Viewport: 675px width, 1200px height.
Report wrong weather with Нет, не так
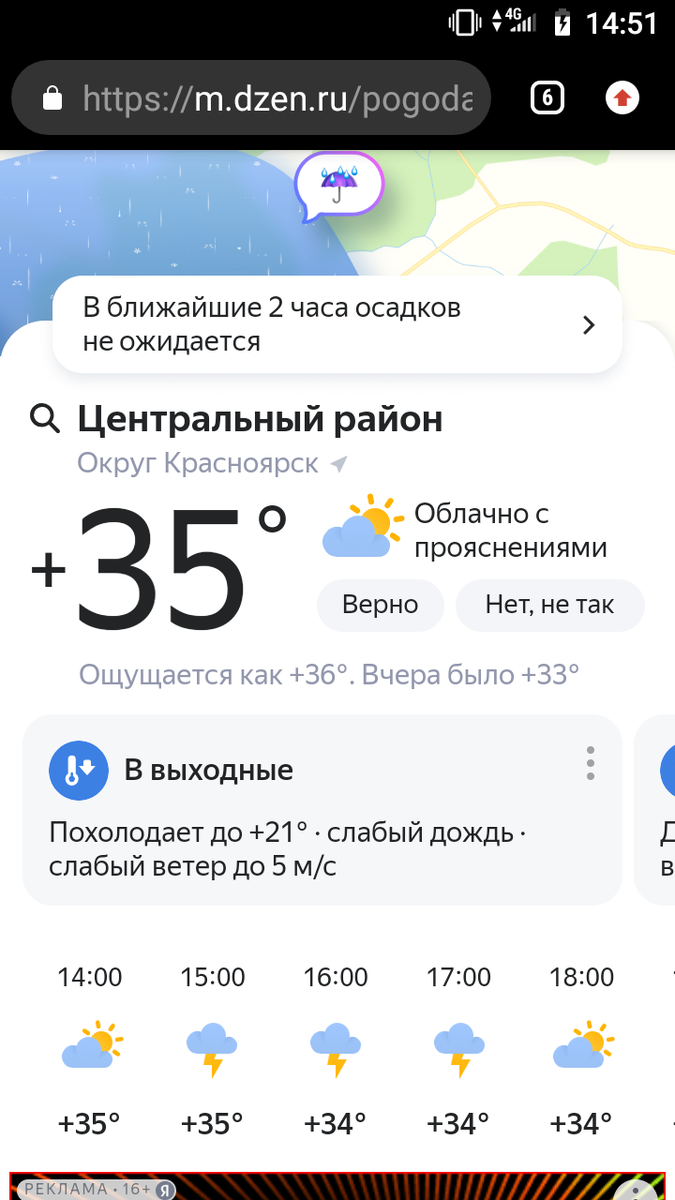[x=549, y=605]
